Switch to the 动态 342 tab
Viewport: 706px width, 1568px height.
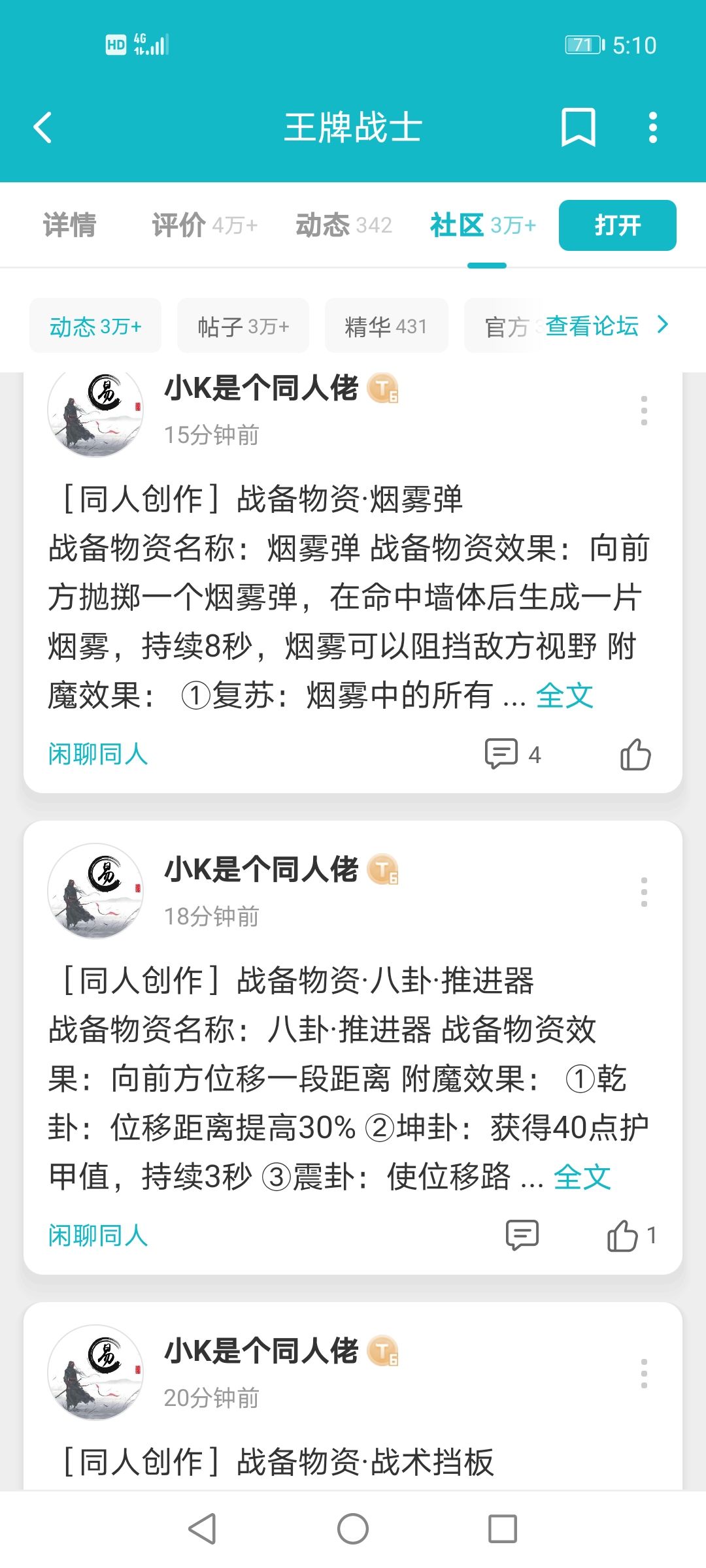tap(344, 225)
